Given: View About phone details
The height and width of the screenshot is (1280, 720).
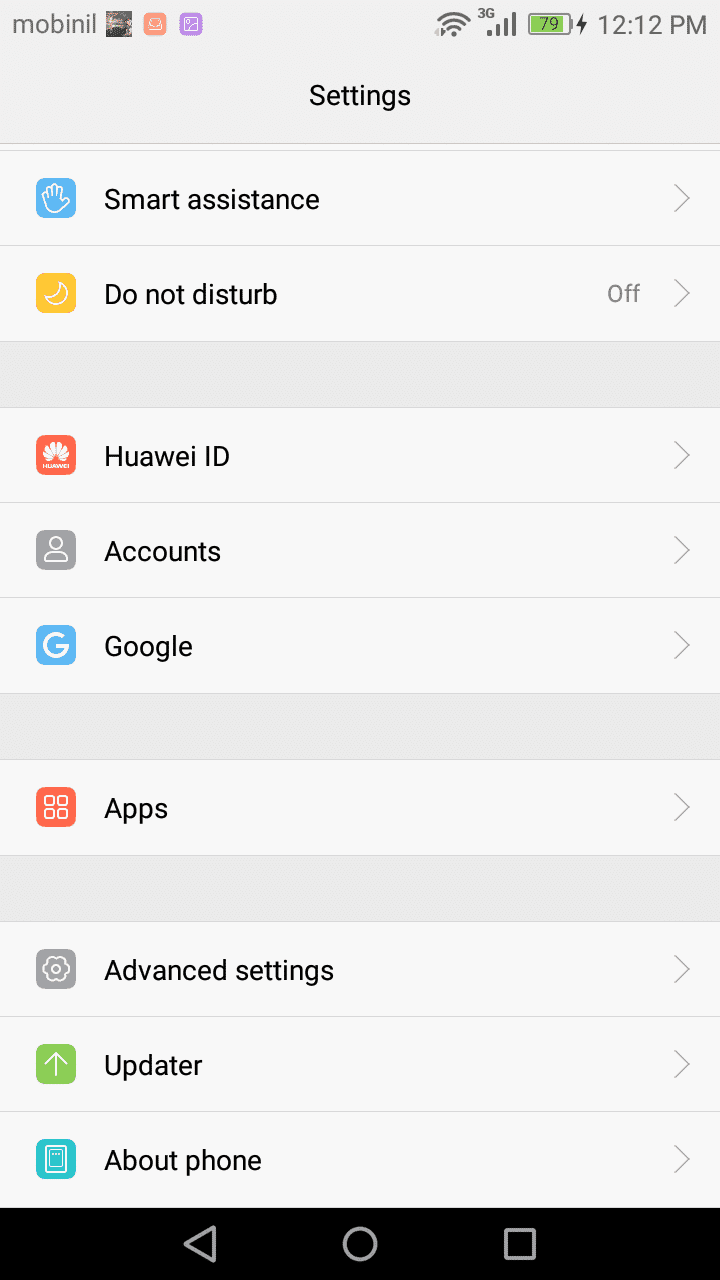Looking at the screenshot, I should 360,1160.
